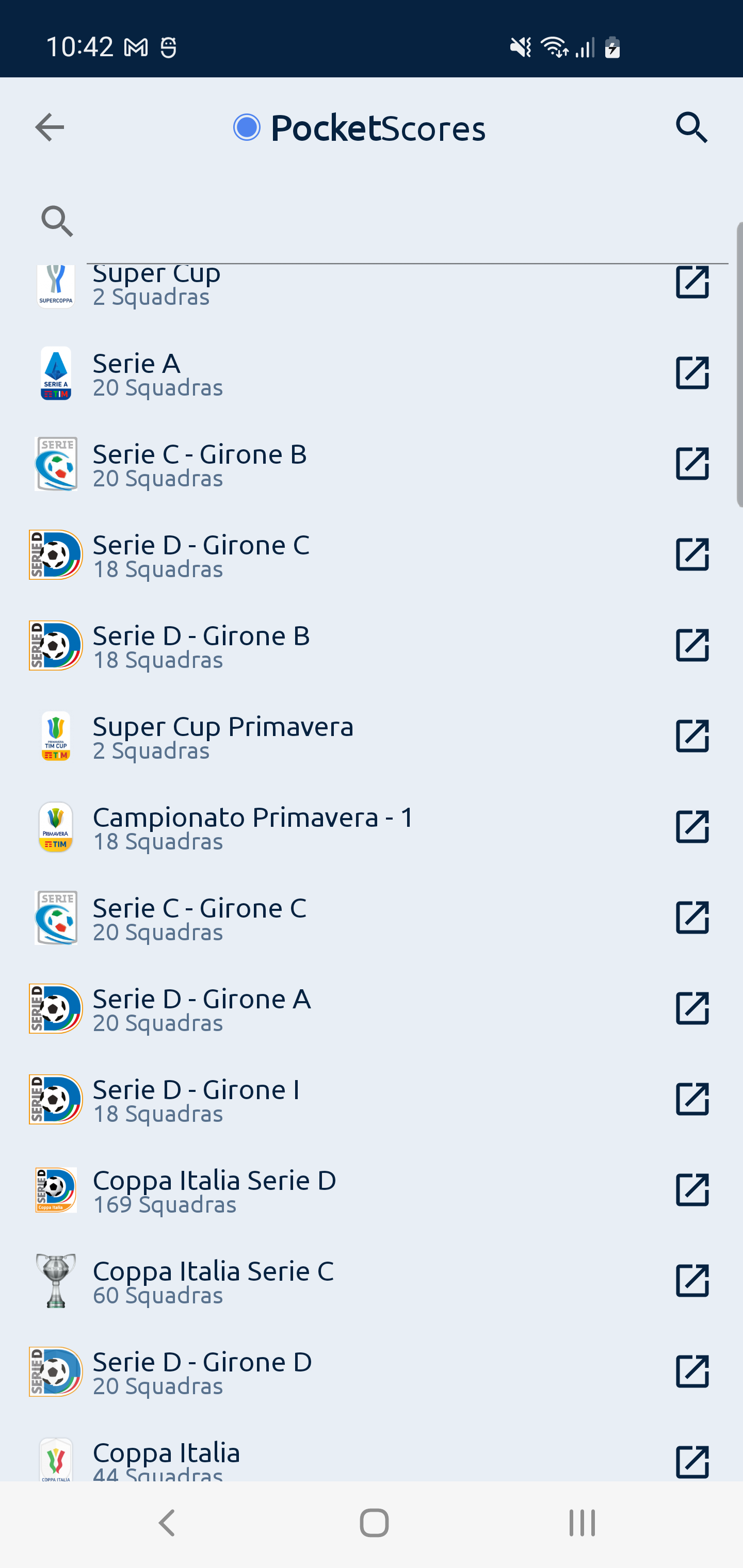Select Serie C - Girone B
The image size is (743, 1568).
click(x=304, y=464)
